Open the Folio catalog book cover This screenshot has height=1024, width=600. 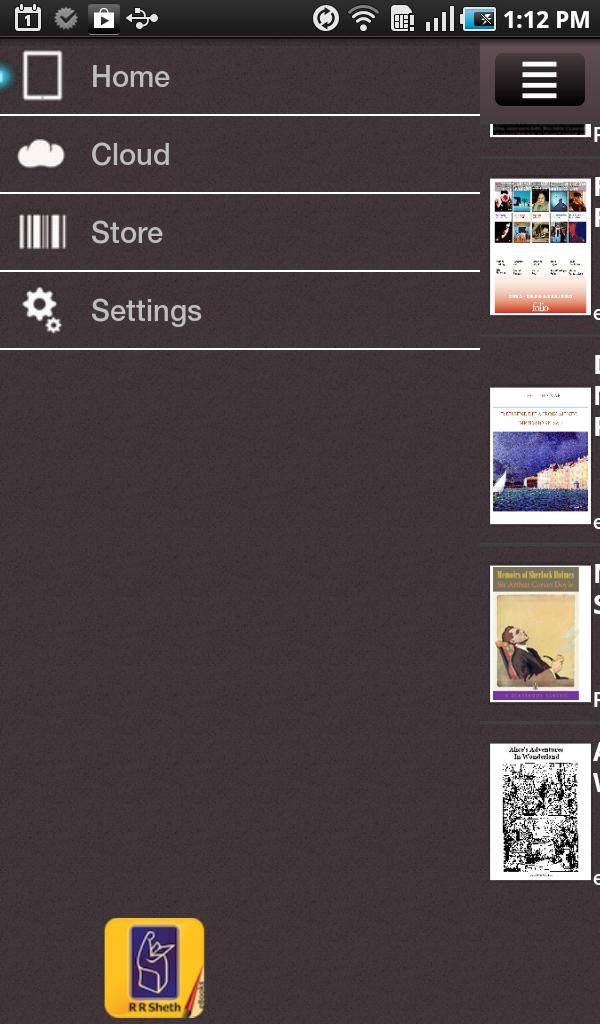click(540, 246)
